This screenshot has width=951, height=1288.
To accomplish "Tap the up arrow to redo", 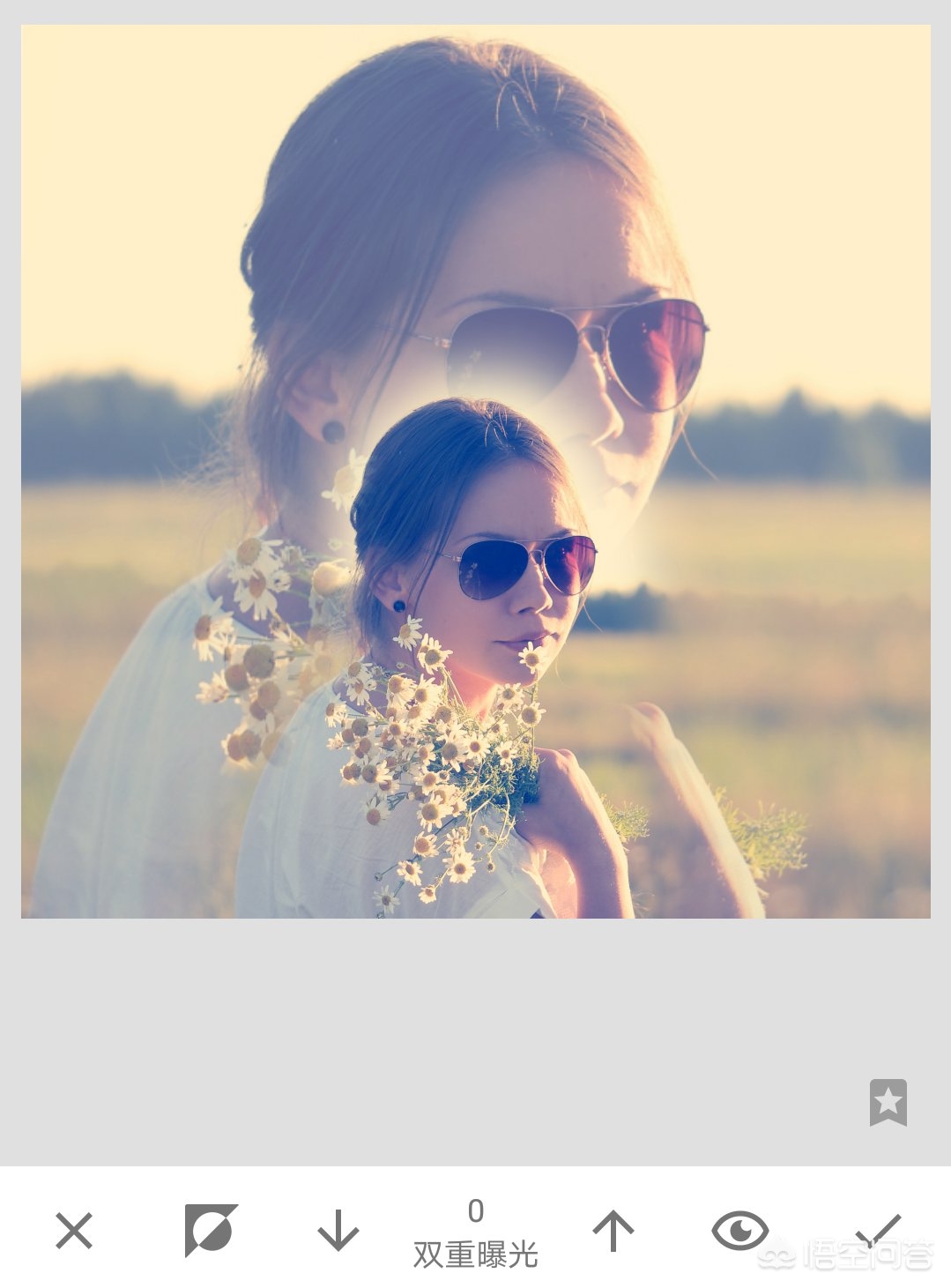I will [x=613, y=1230].
